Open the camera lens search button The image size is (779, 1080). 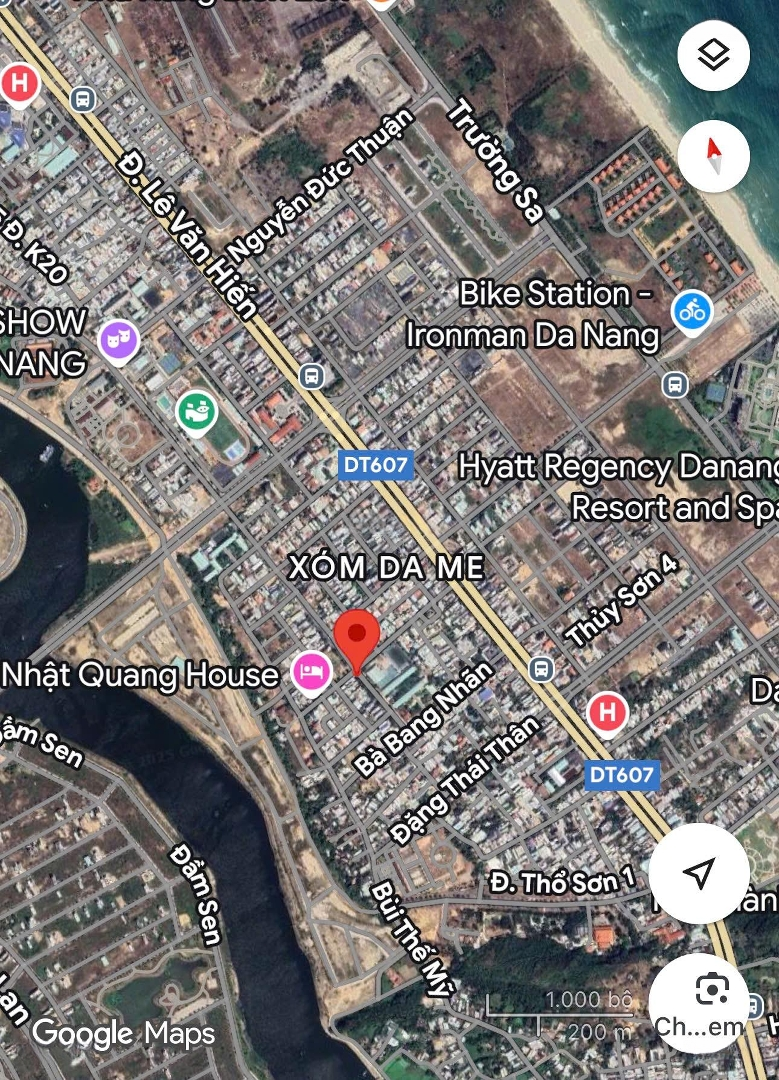711,990
